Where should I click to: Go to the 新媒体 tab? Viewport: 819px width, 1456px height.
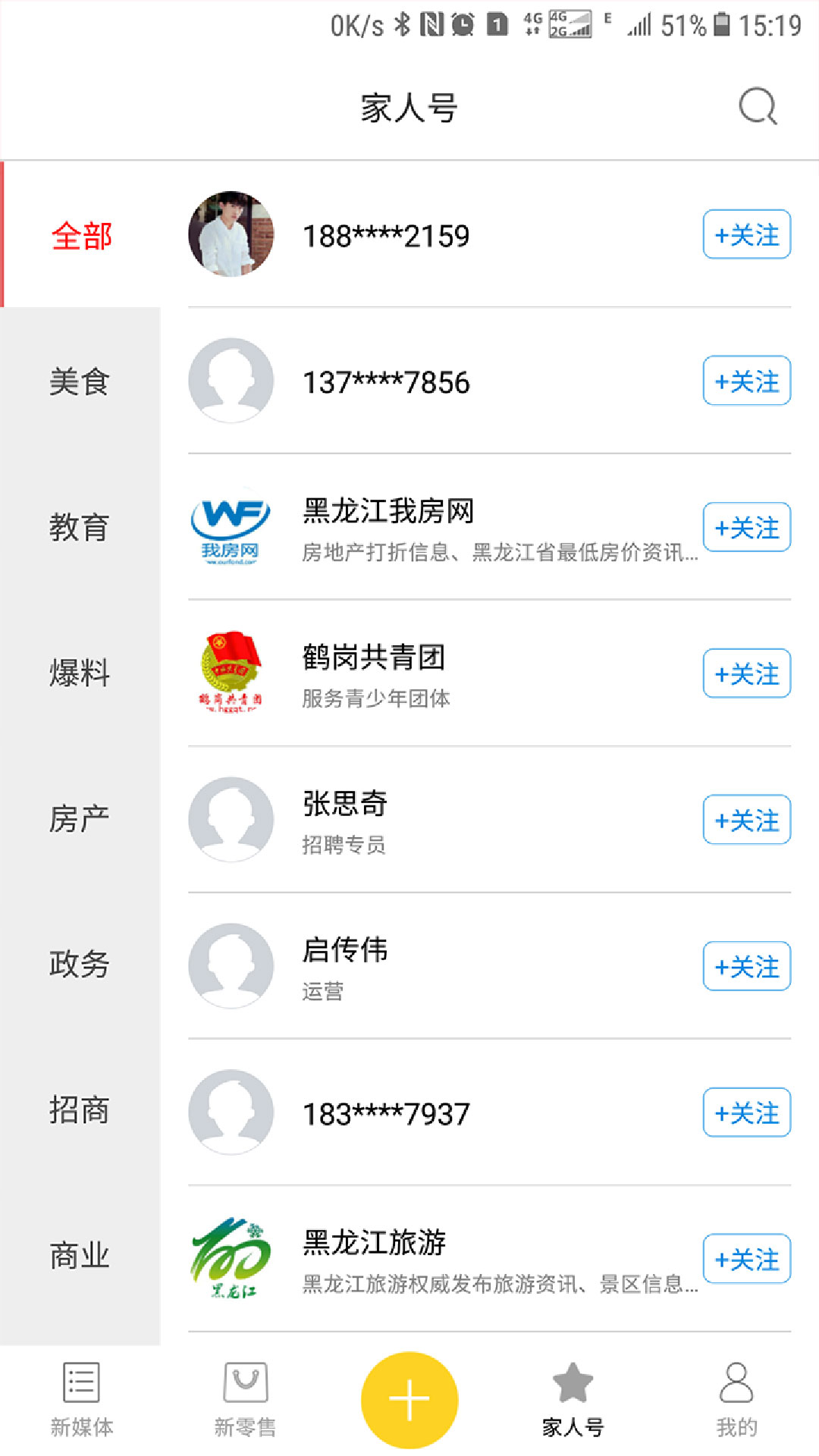pyautogui.click(x=82, y=1399)
